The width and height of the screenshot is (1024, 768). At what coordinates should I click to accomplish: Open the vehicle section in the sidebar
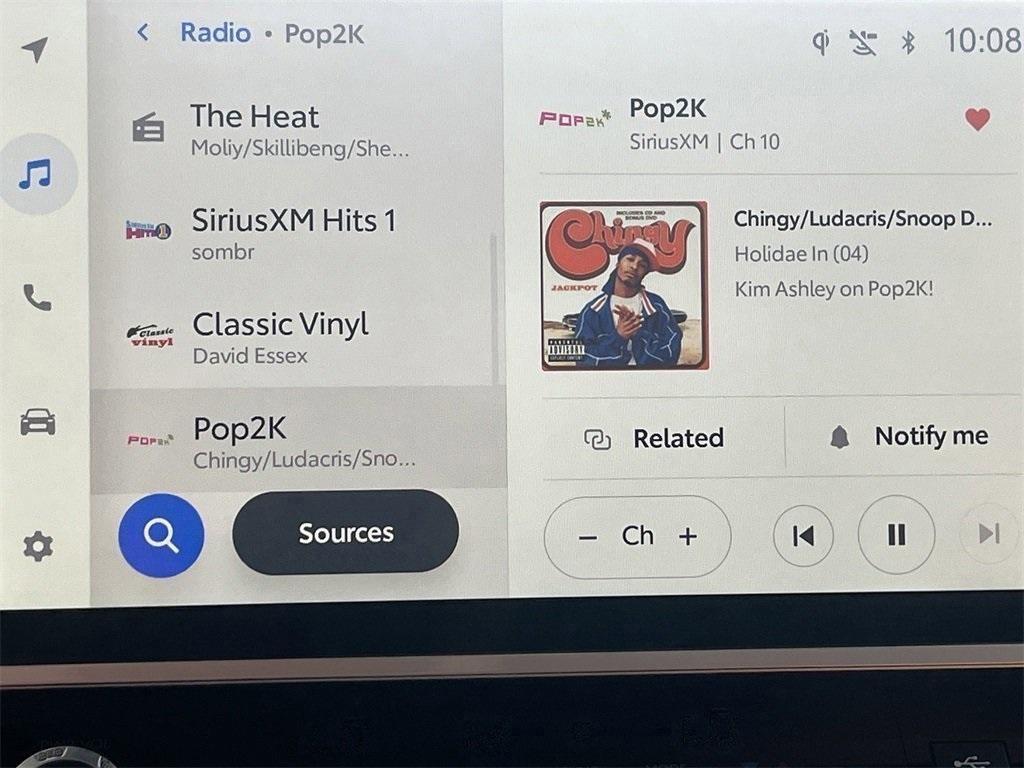point(37,422)
